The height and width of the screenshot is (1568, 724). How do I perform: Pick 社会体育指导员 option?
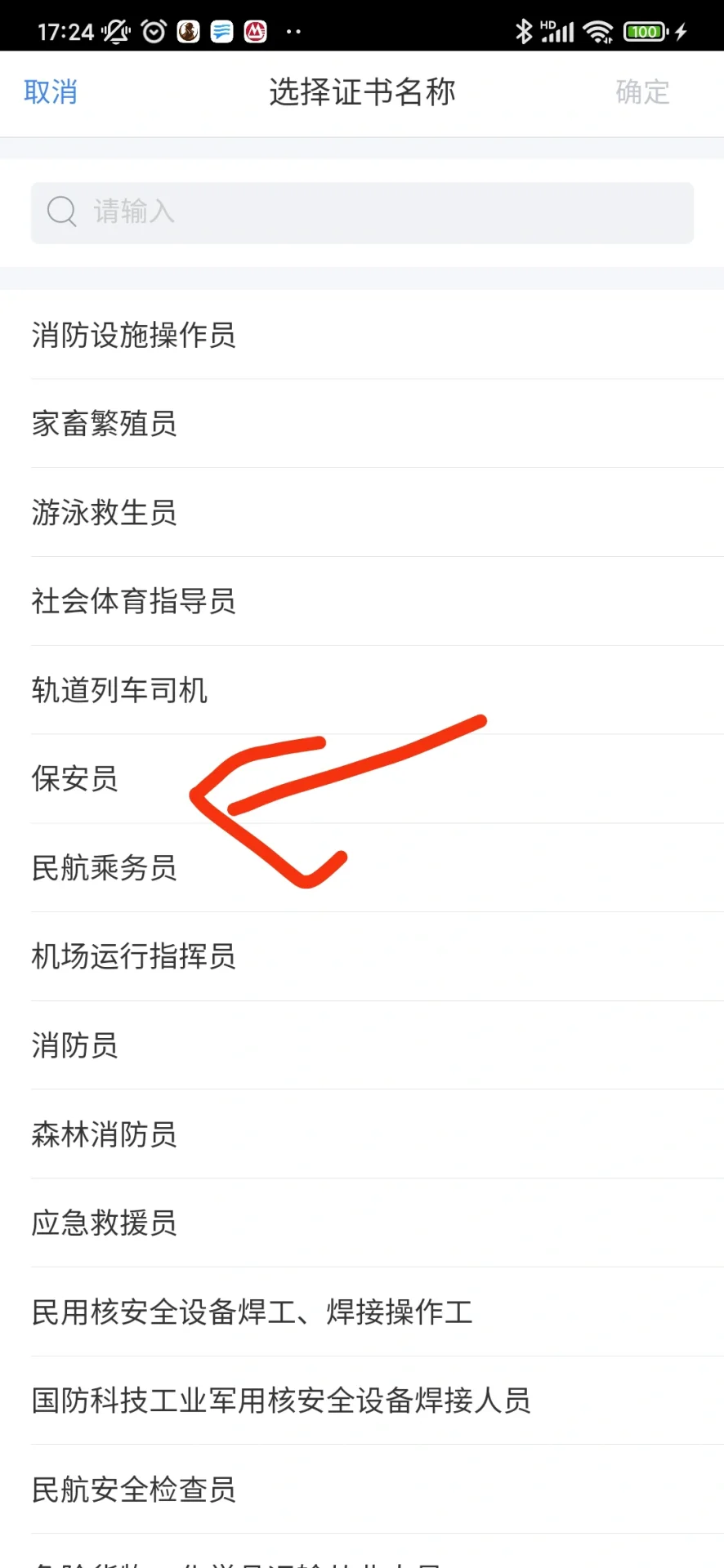click(x=134, y=601)
